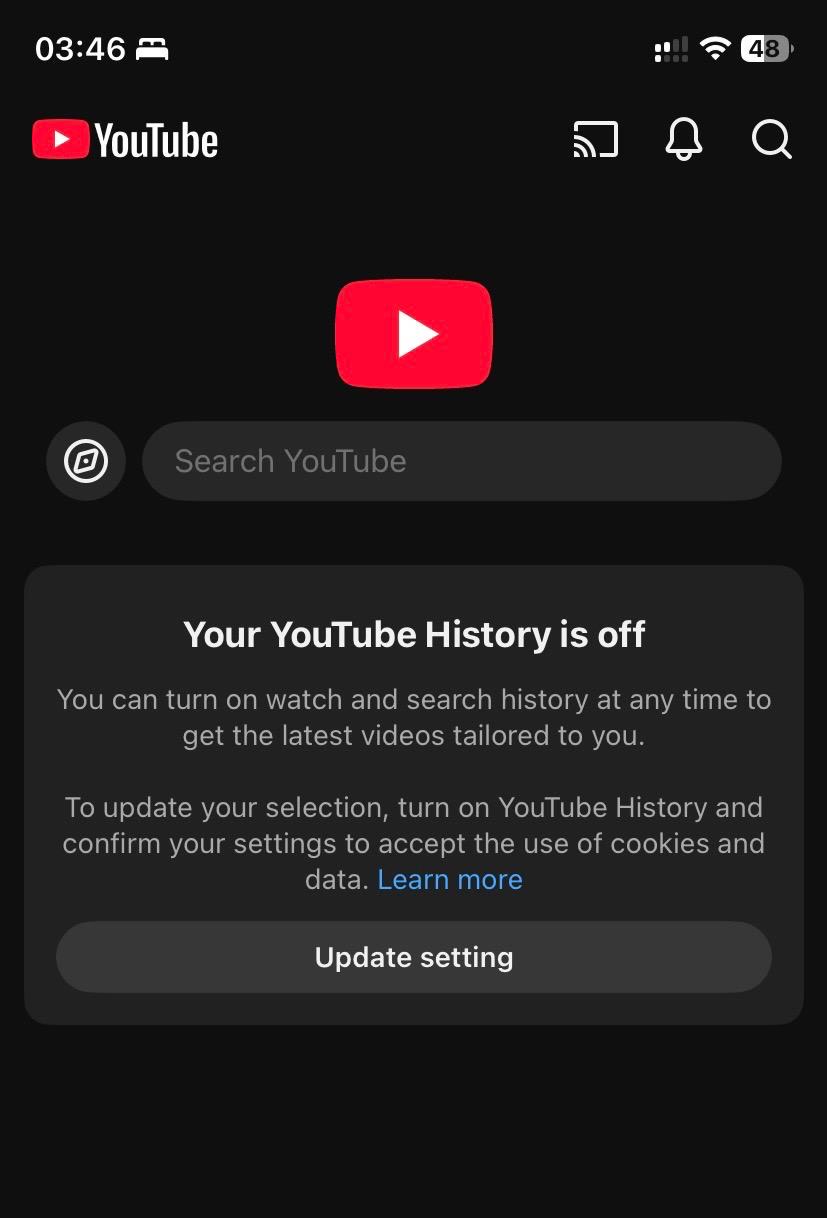Open the Learn more link
827x1218 pixels.
[449, 879]
